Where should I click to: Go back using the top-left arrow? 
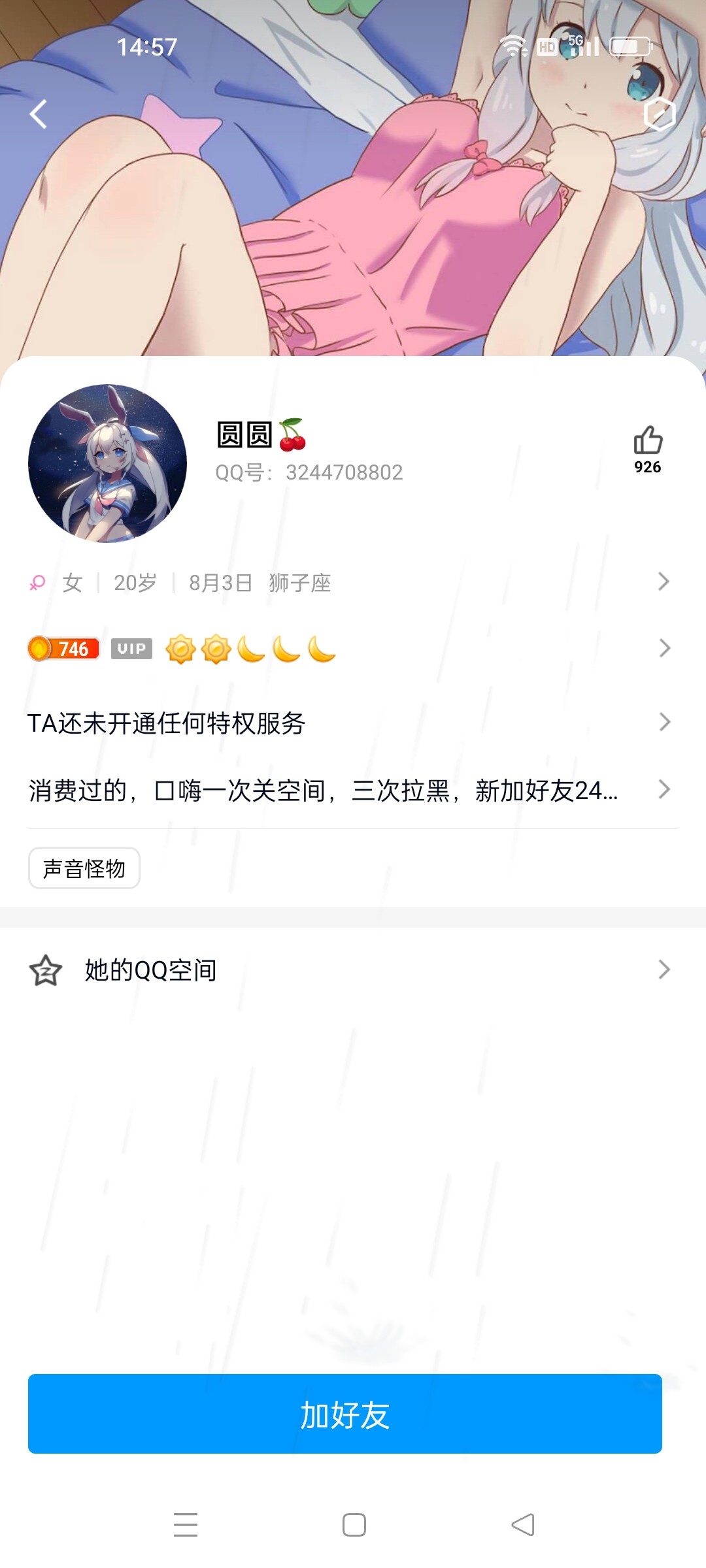pos(39,114)
